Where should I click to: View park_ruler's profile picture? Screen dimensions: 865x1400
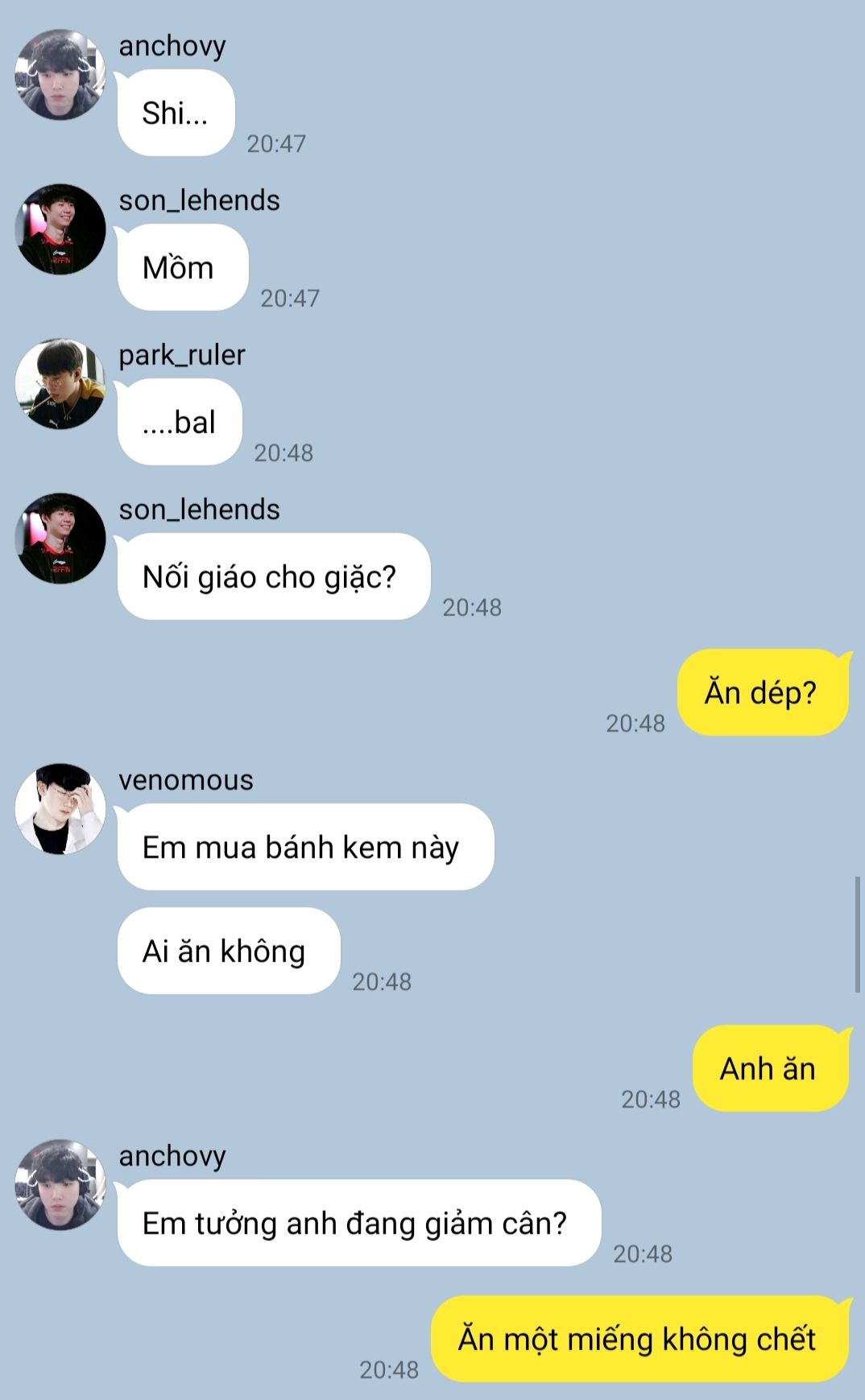pyautogui.click(x=60, y=384)
